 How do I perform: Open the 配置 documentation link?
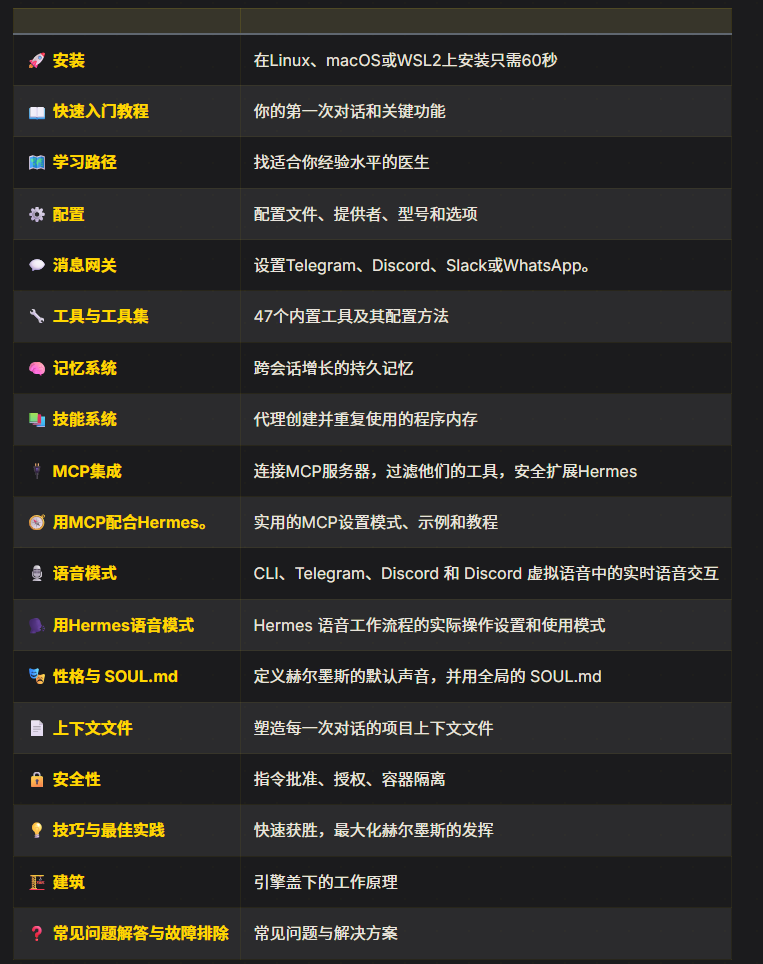(x=68, y=214)
